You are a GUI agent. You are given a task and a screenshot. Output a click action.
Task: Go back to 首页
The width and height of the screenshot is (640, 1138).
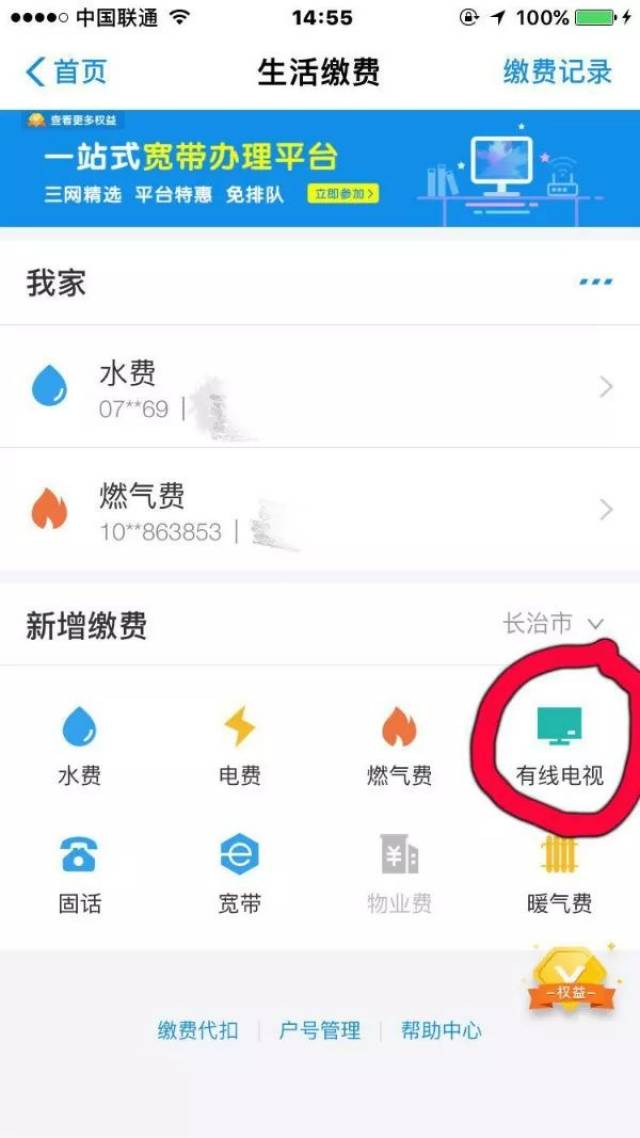[x=66, y=72]
